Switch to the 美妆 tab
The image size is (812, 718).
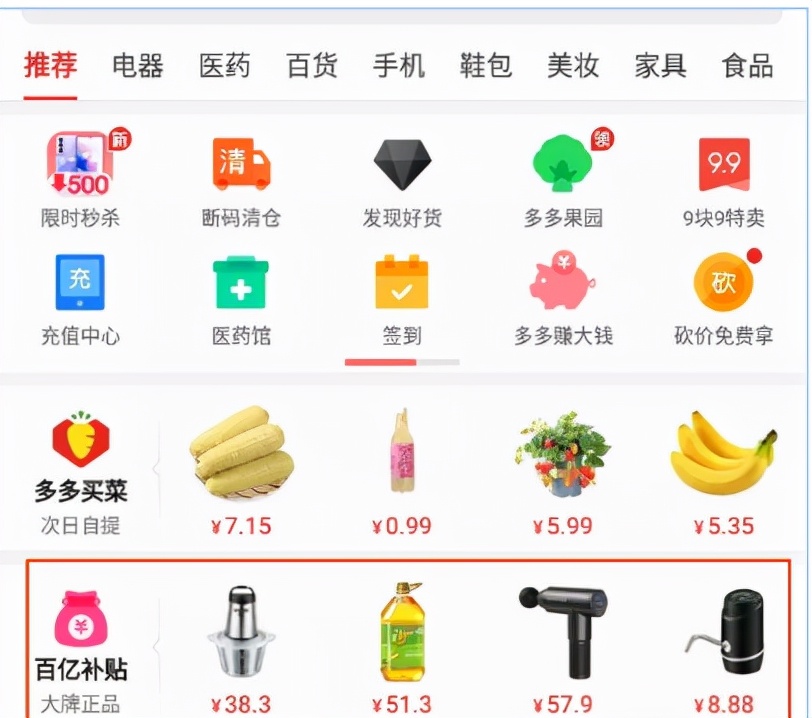(572, 66)
